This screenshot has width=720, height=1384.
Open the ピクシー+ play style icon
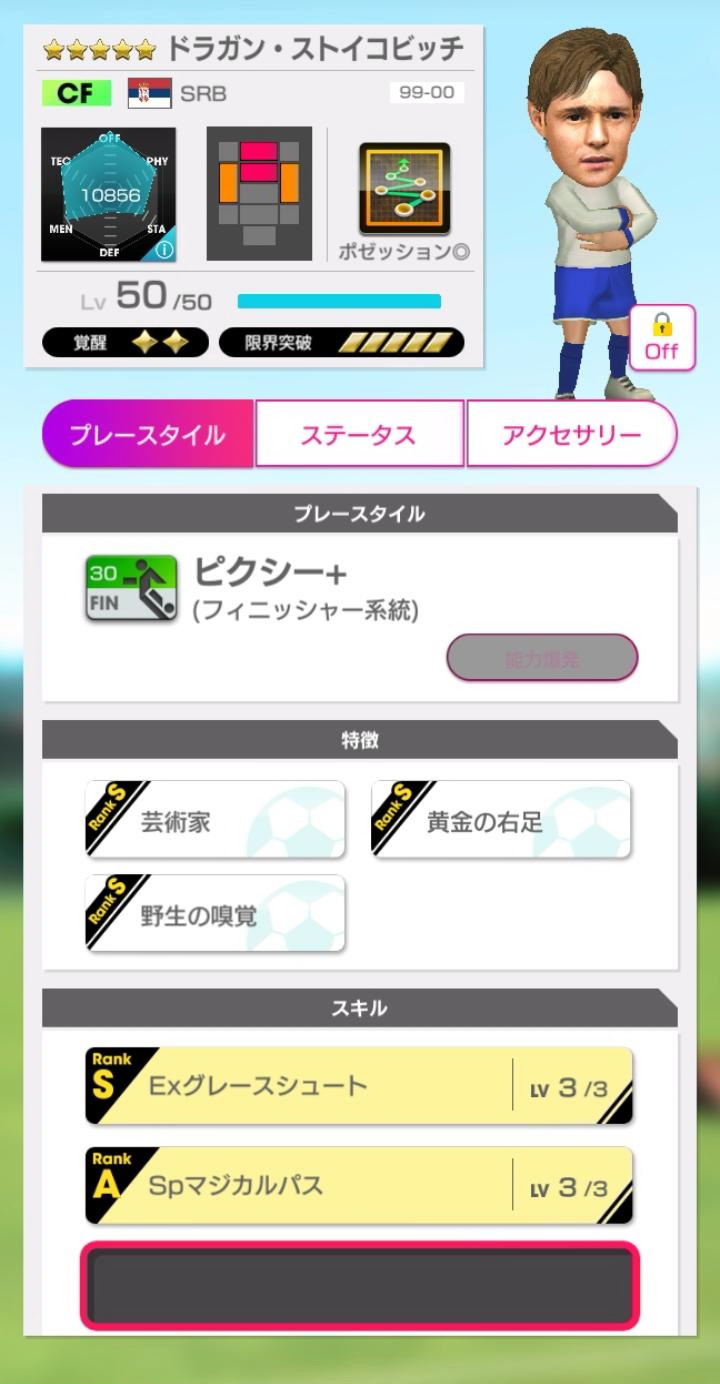tap(131, 589)
